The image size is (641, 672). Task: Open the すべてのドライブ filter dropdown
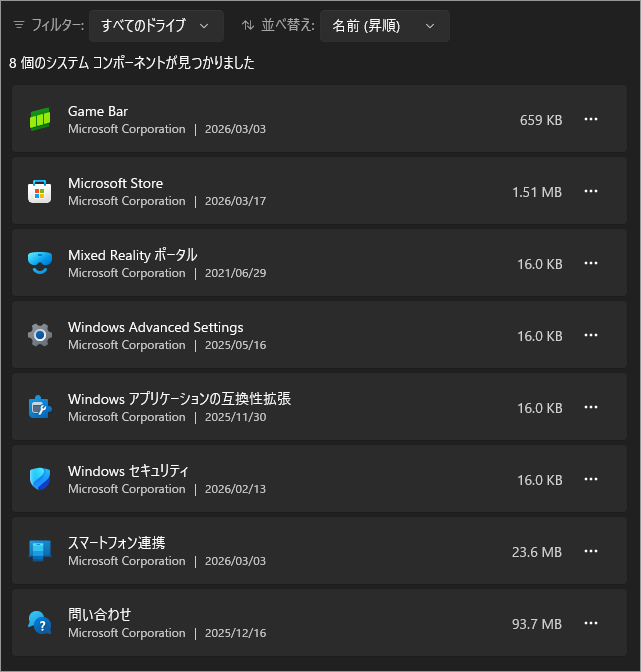(155, 26)
